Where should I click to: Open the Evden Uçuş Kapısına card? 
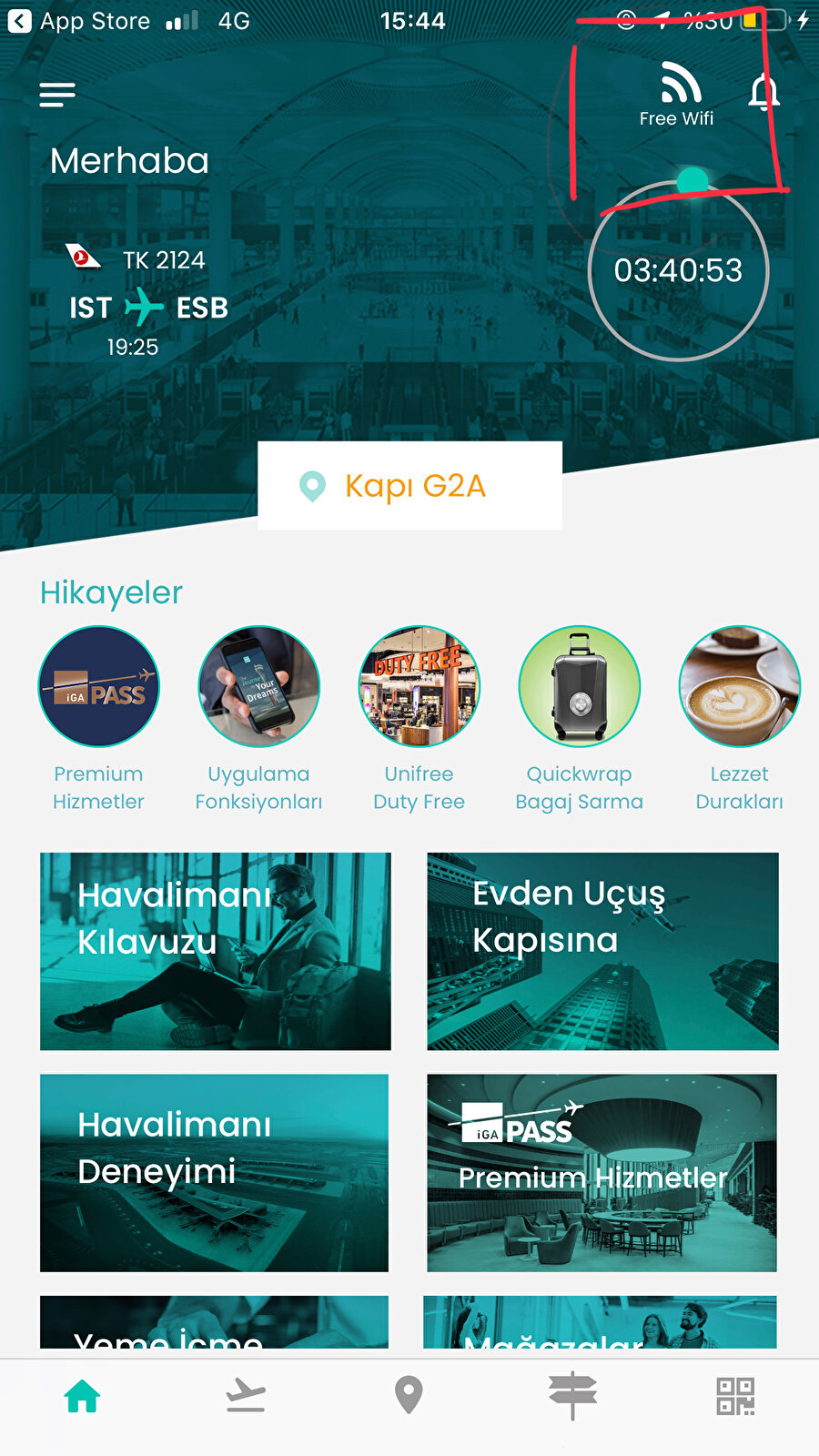(x=602, y=951)
